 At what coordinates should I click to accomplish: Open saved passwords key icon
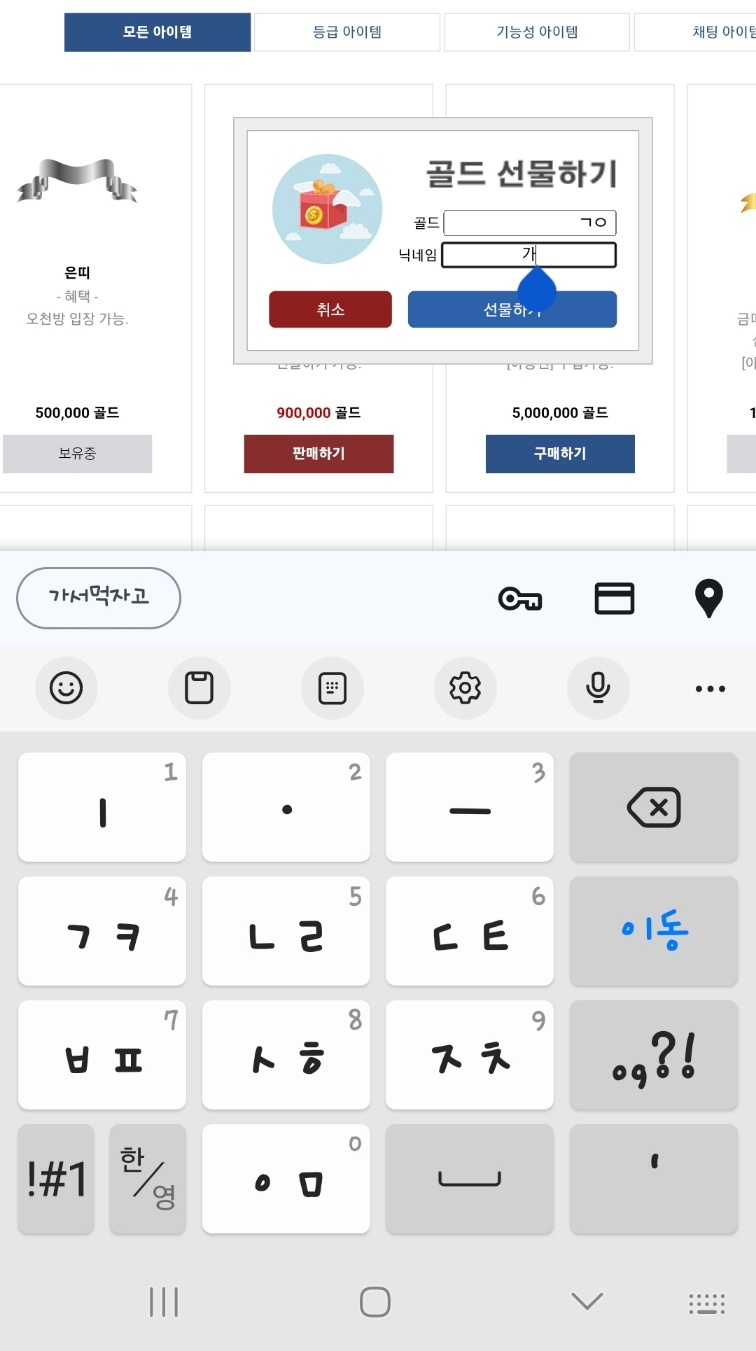[x=520, y=598]
